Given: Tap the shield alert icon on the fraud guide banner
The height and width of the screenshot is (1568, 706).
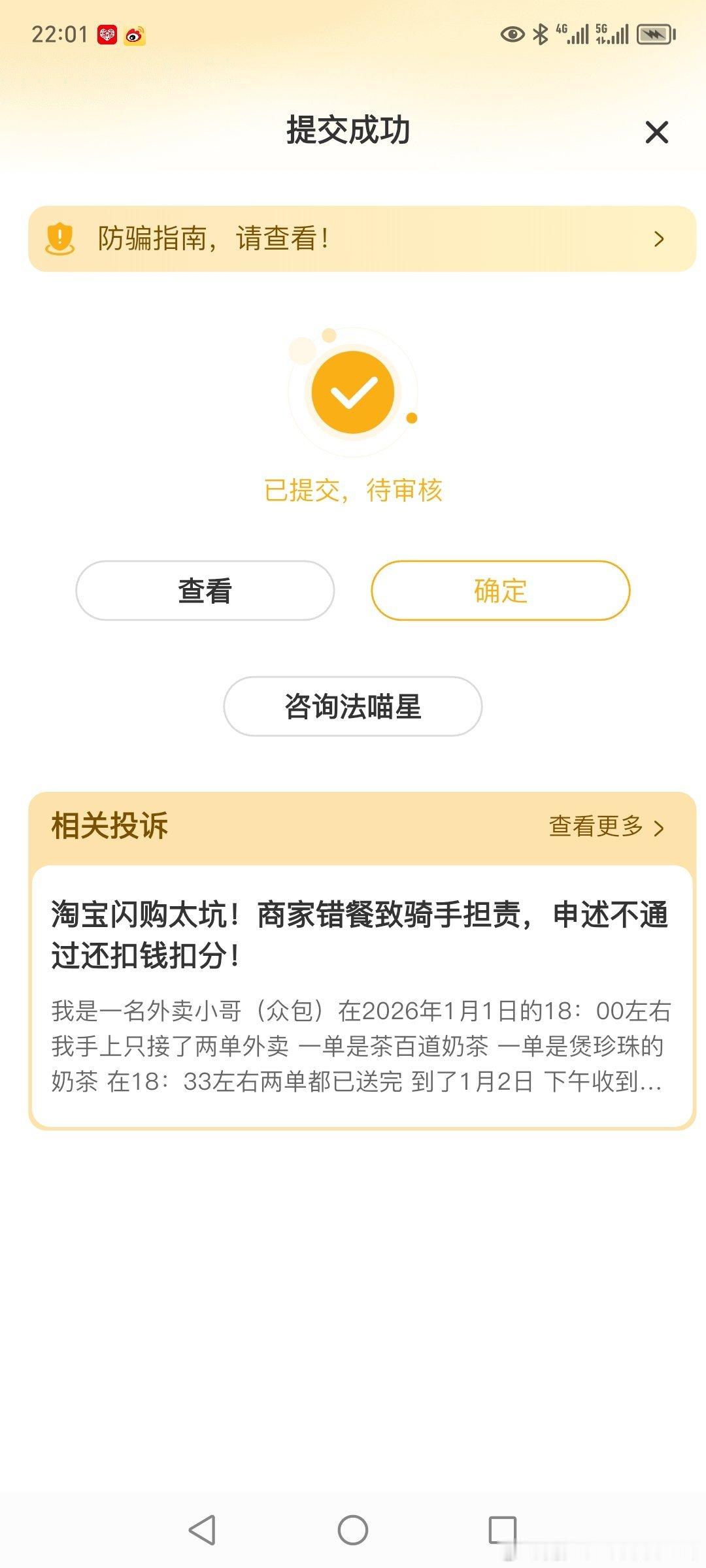Looking at the screenshot, I should tap(60, 238).
